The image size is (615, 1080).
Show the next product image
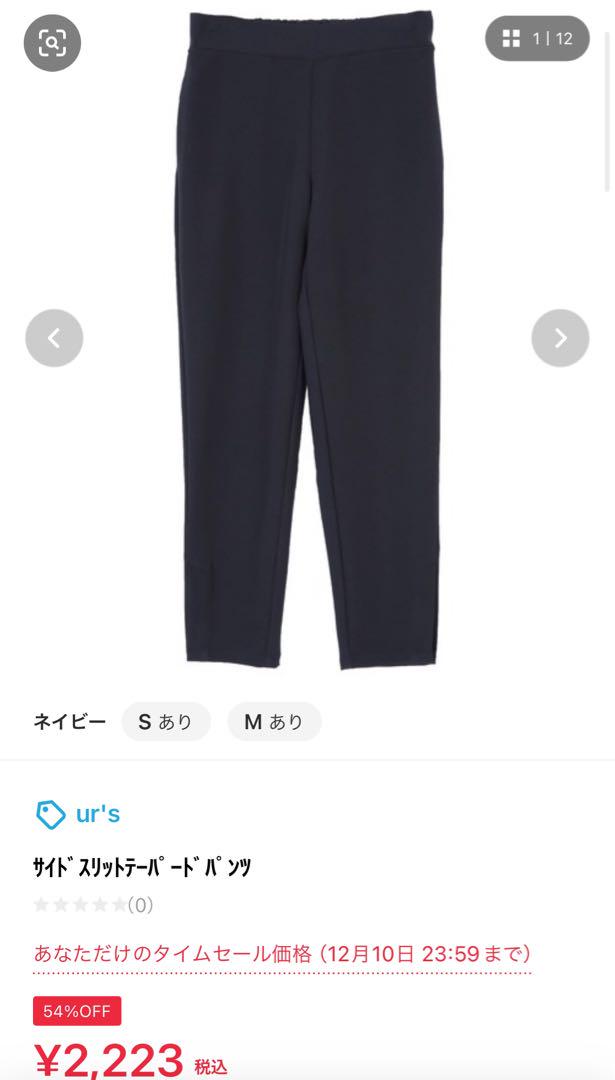[x=560, y=338]
